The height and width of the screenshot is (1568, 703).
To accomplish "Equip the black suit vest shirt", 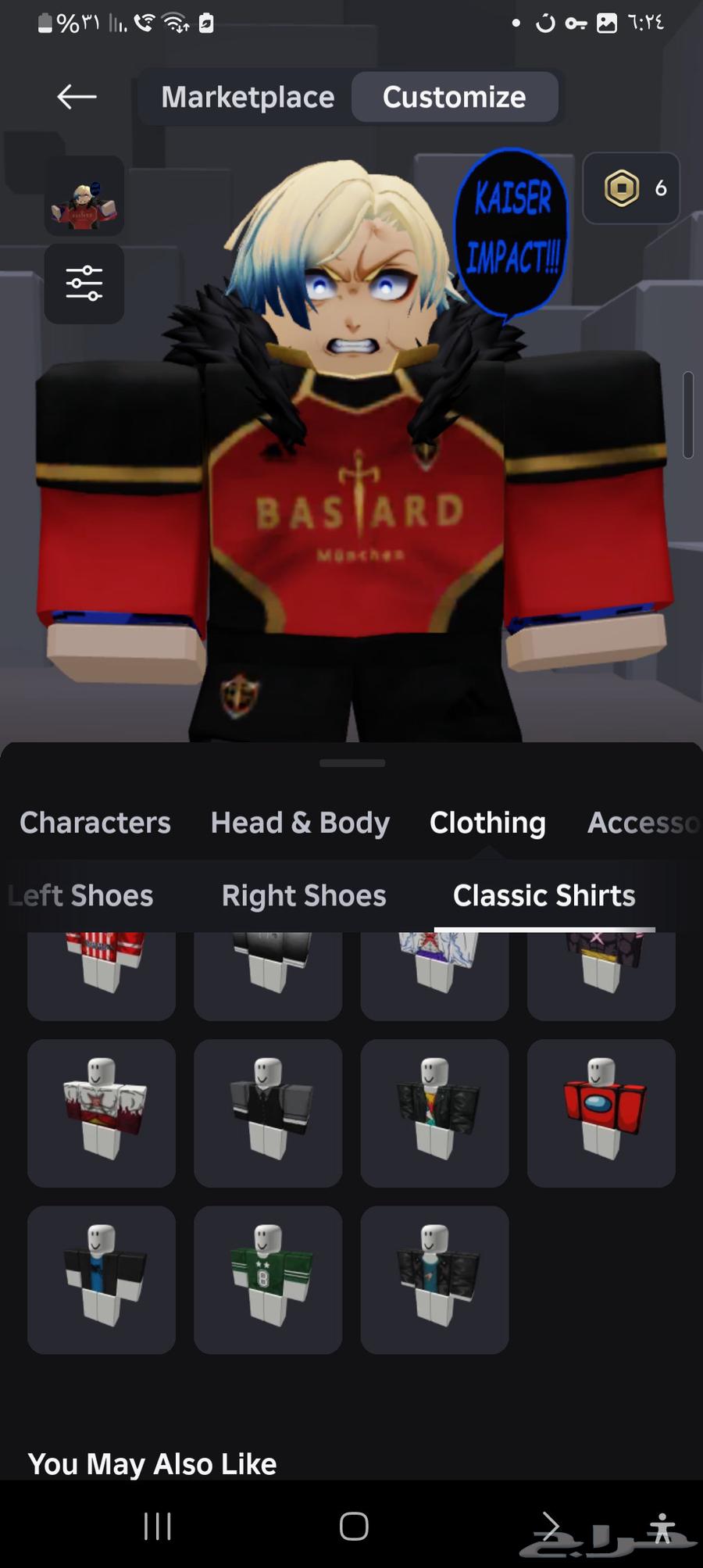I will pos(268,1113).
